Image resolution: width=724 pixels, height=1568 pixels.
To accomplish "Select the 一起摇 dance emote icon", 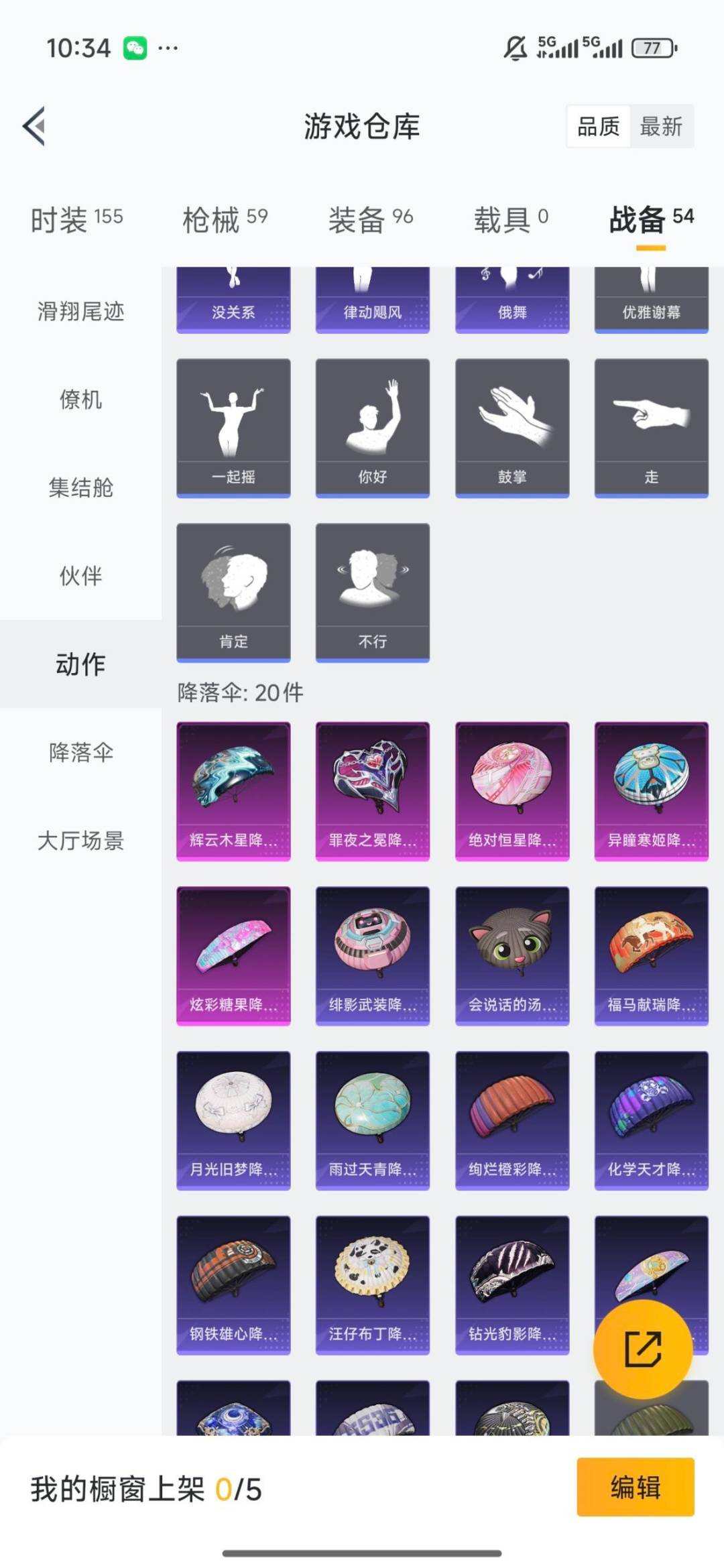I will pyautogui.click(x=233, y=416).
